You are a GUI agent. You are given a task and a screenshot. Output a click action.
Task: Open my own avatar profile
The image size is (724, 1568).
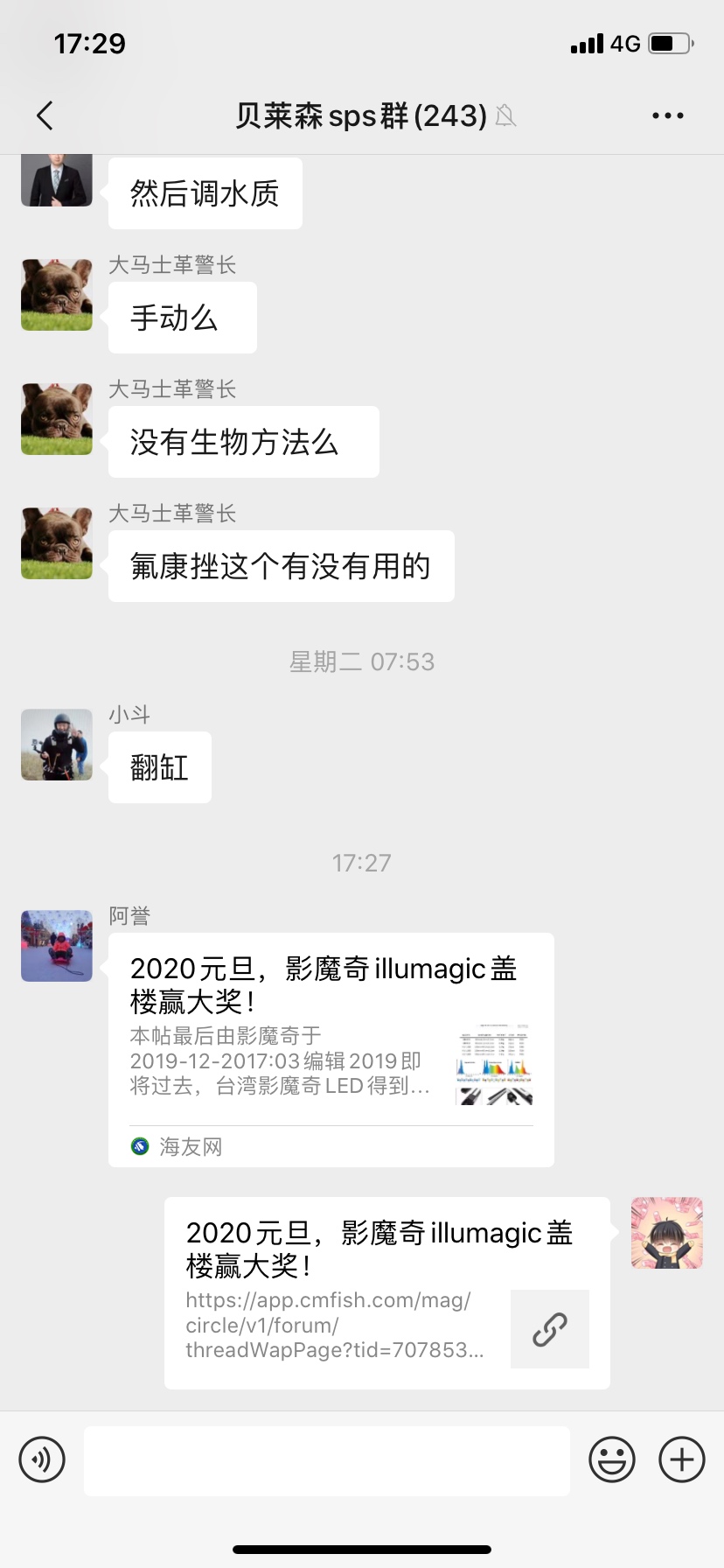[x=666, y=1233]
